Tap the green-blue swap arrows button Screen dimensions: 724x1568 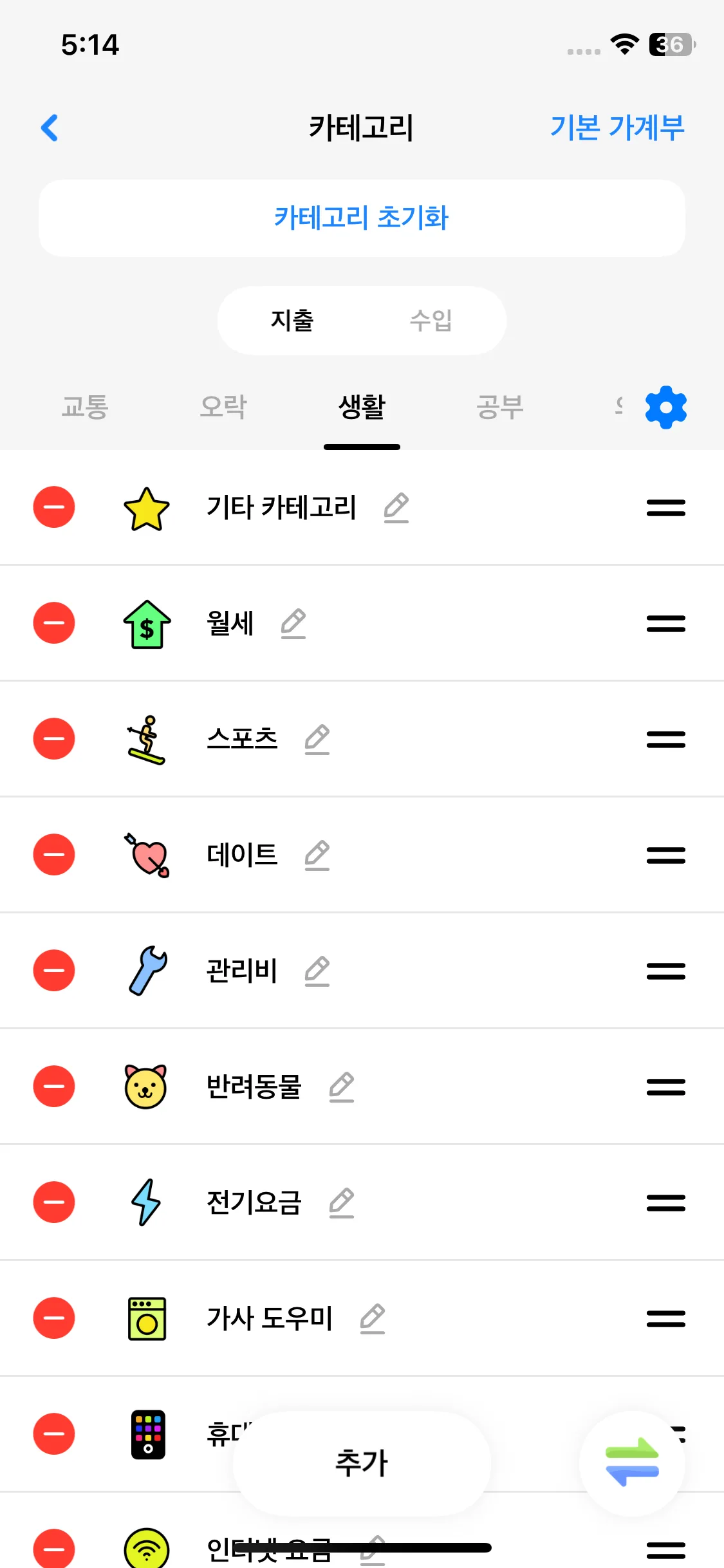click(x=632, y=1462)
